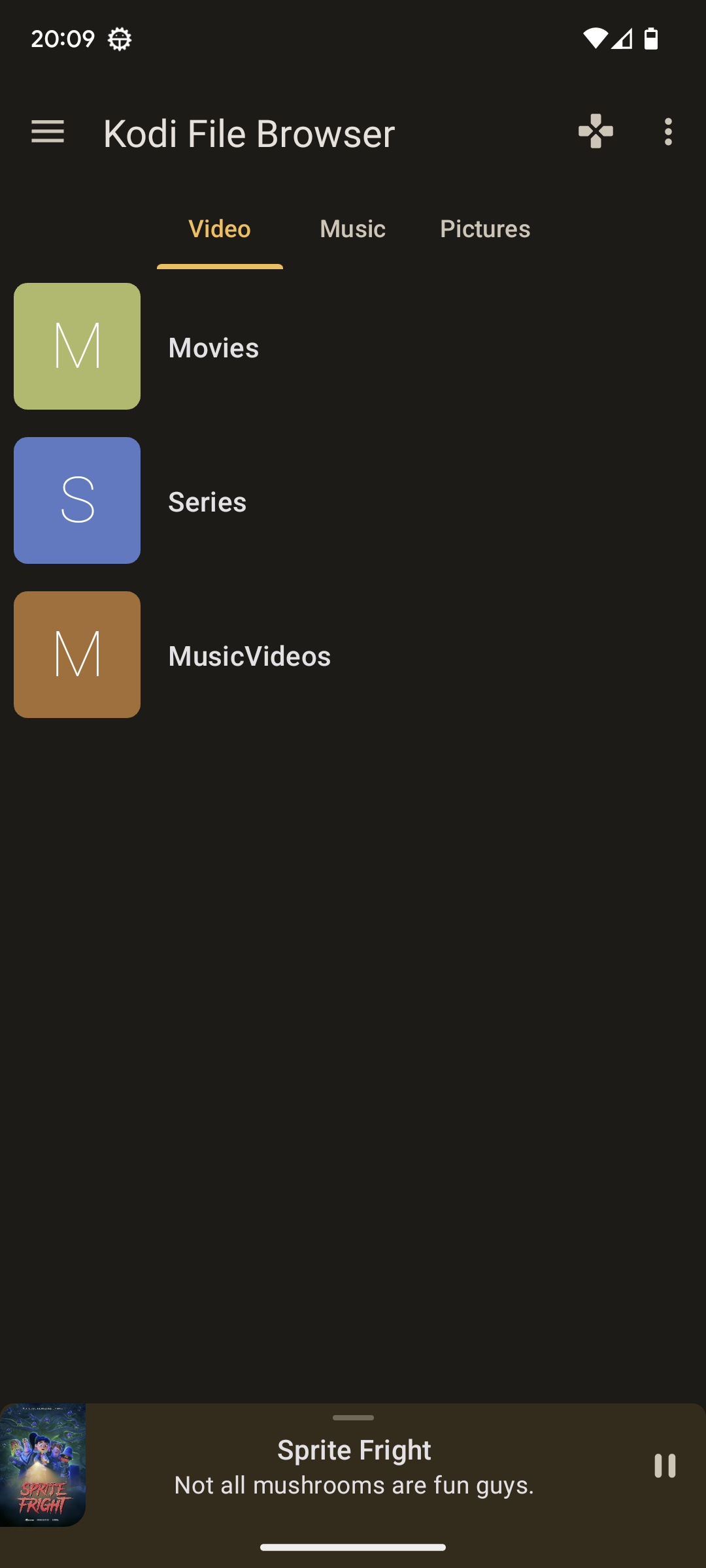Open the navigation drawer menu
This screenshot has width=706, height=1568.
tap(48, 132)
